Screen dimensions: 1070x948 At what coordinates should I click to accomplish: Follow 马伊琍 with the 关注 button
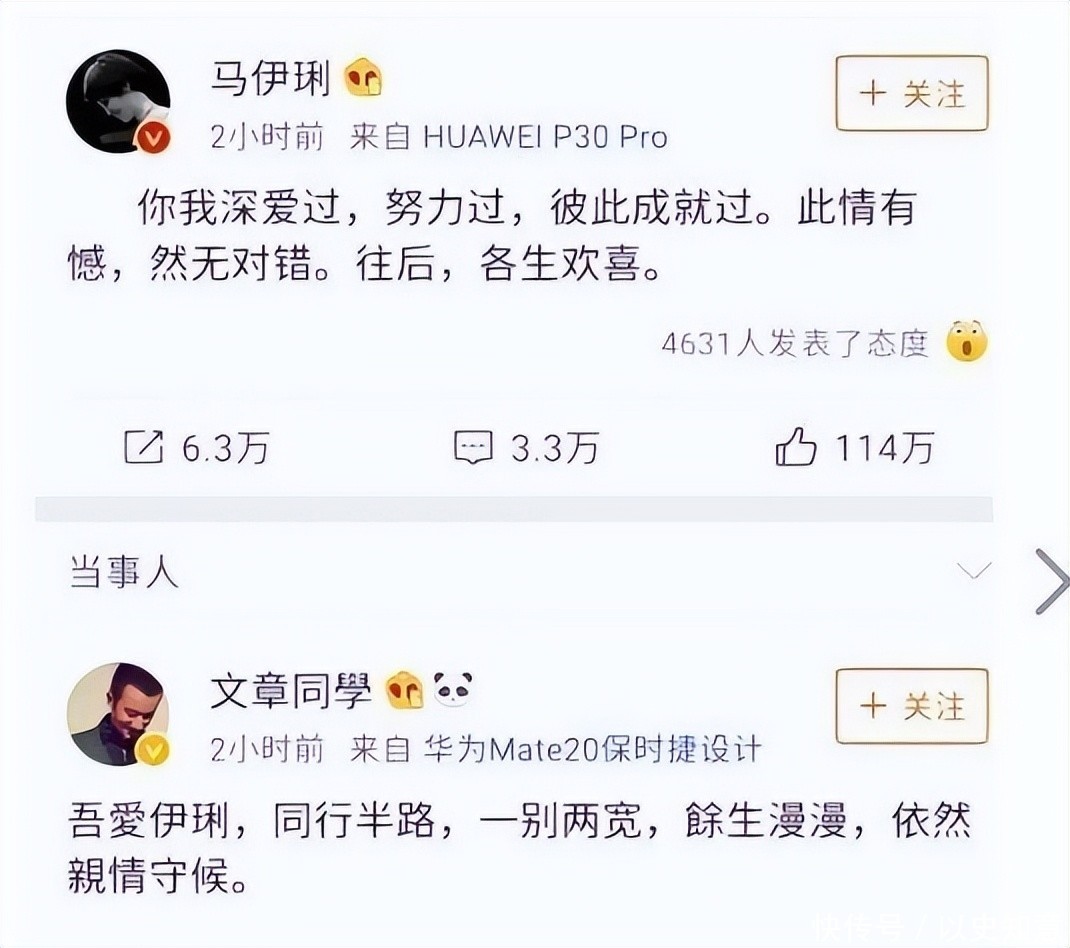click(x=911, y=93)
